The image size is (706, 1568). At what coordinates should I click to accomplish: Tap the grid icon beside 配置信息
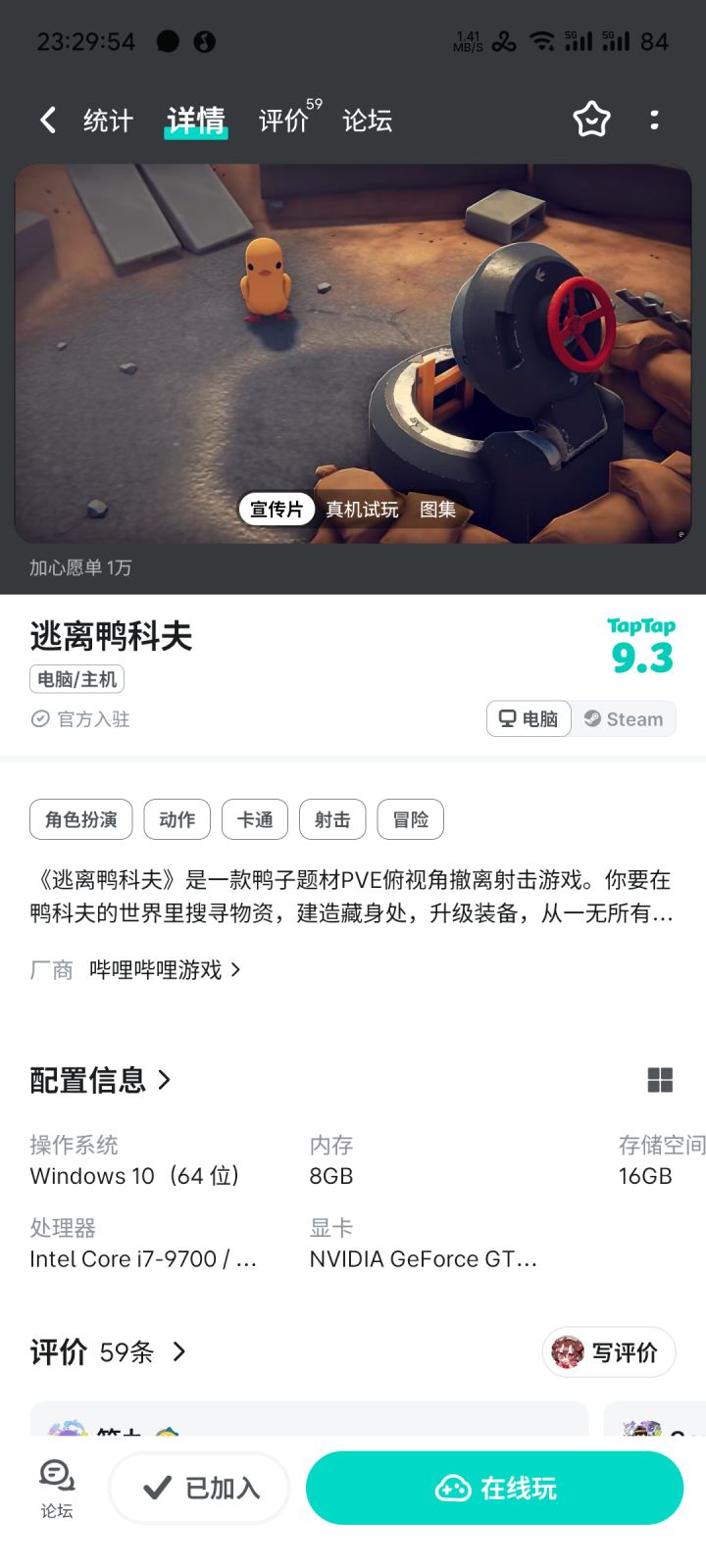click(x=660, y=1079)
